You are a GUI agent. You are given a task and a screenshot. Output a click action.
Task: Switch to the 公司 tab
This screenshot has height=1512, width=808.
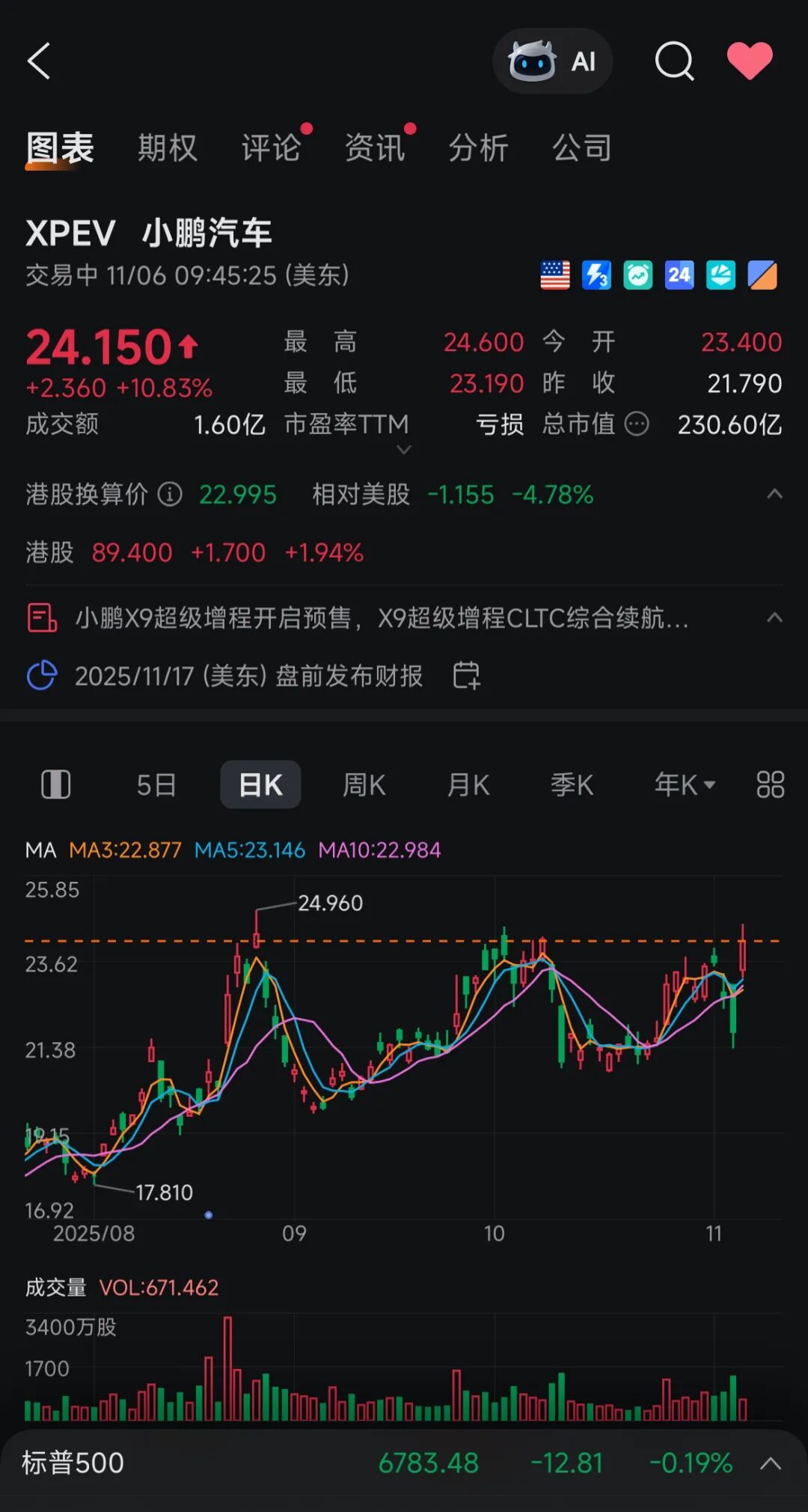[x=582, y=147]
